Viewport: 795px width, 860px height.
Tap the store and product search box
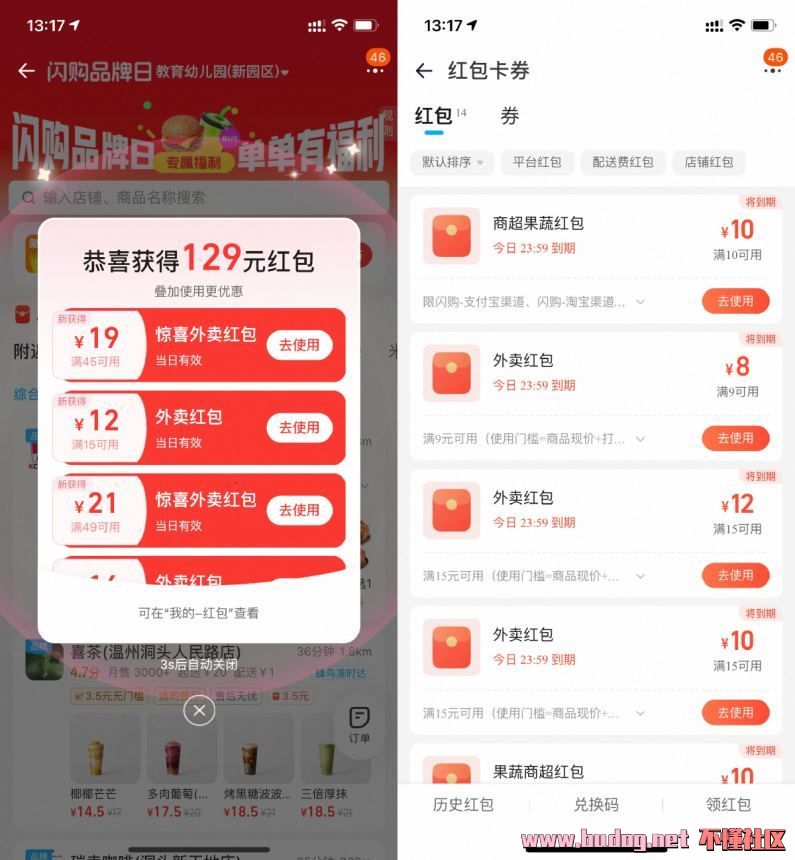click(x=200, y=197)
